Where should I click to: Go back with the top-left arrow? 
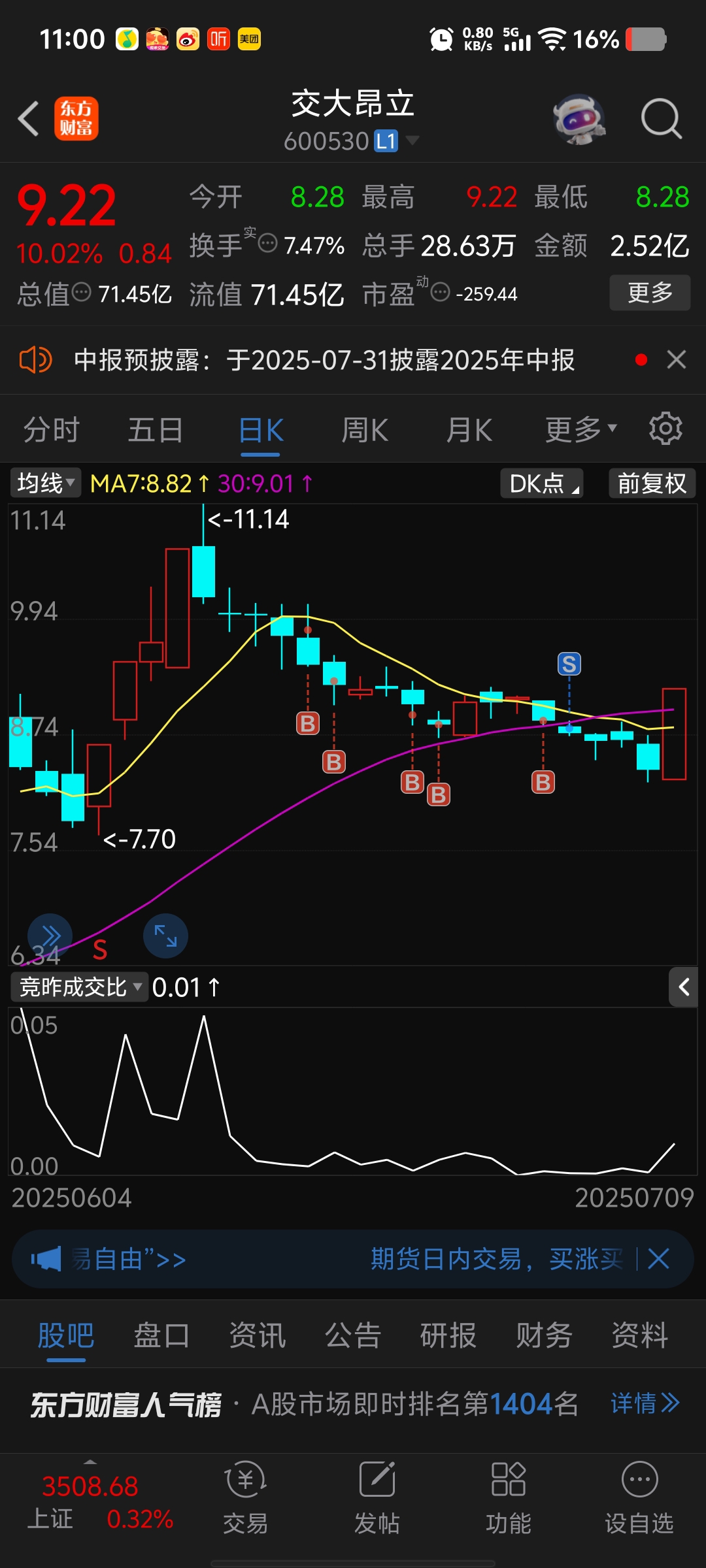29,119
